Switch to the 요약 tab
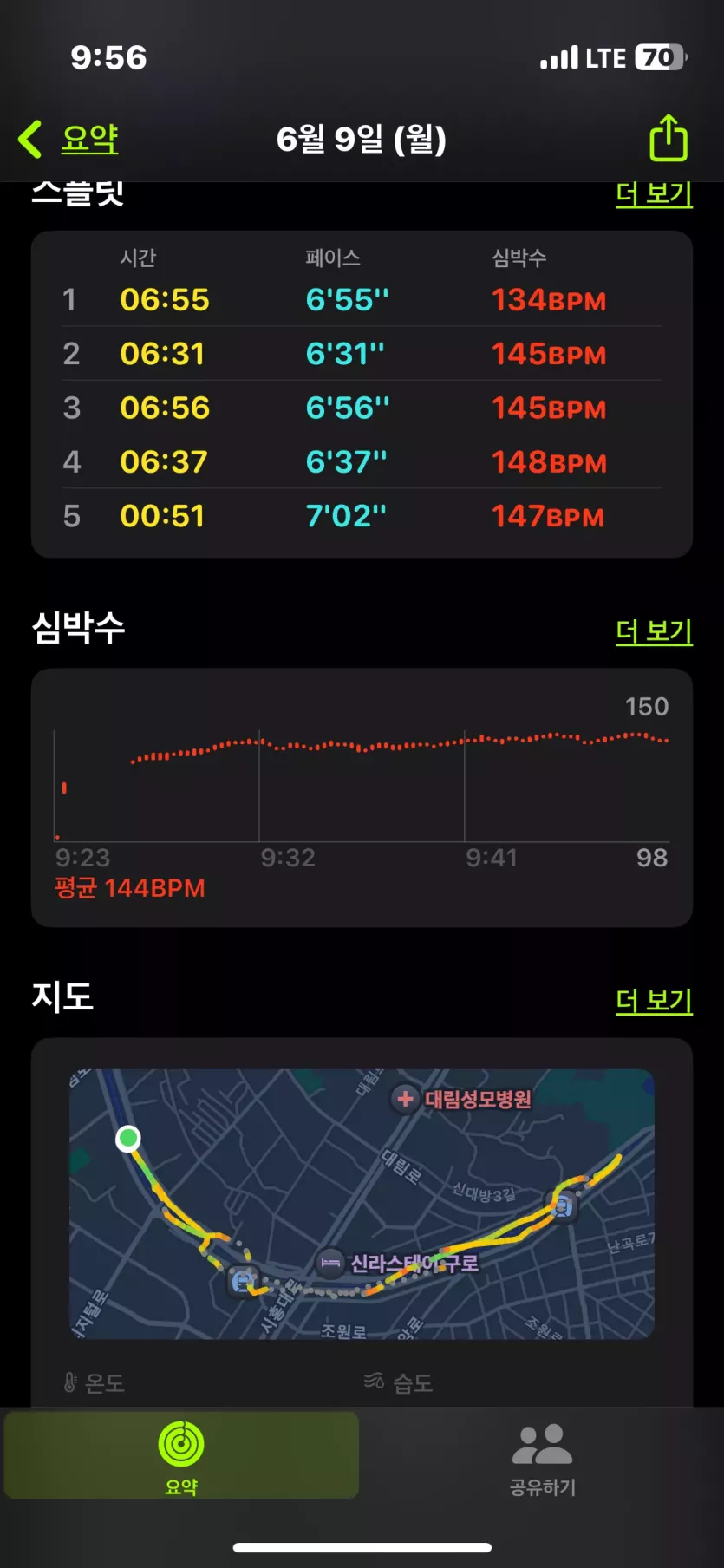Viewport: 724px width, 1568px height. [x=181, y=1455]
